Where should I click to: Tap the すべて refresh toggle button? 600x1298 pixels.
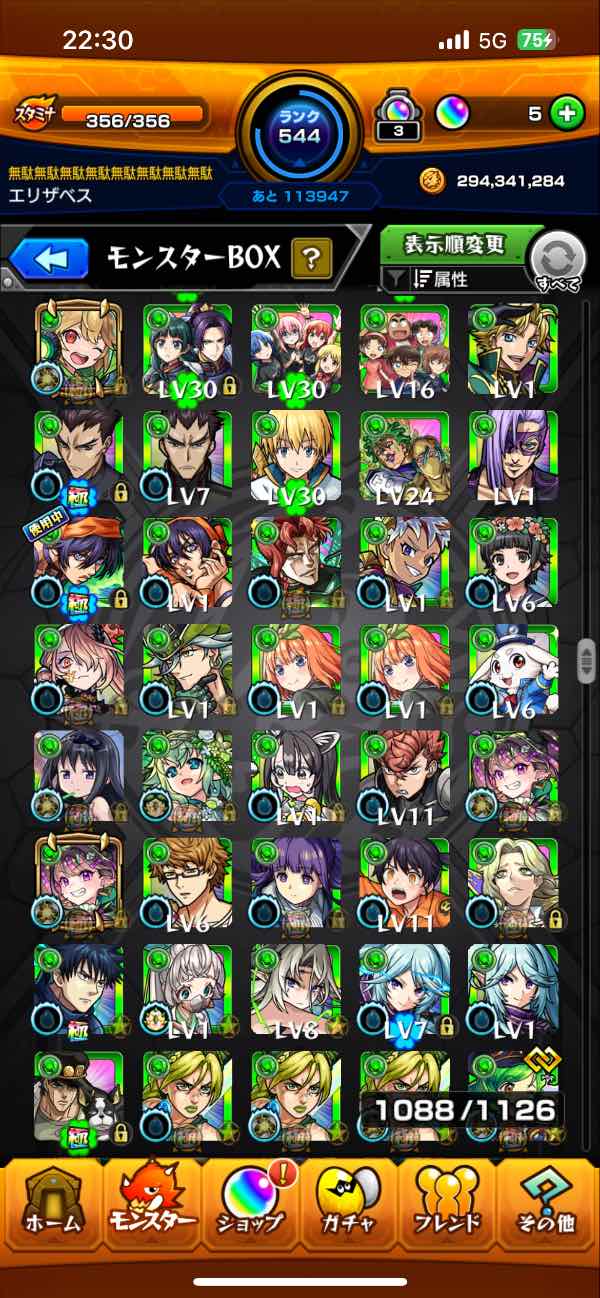coord(557,264)
